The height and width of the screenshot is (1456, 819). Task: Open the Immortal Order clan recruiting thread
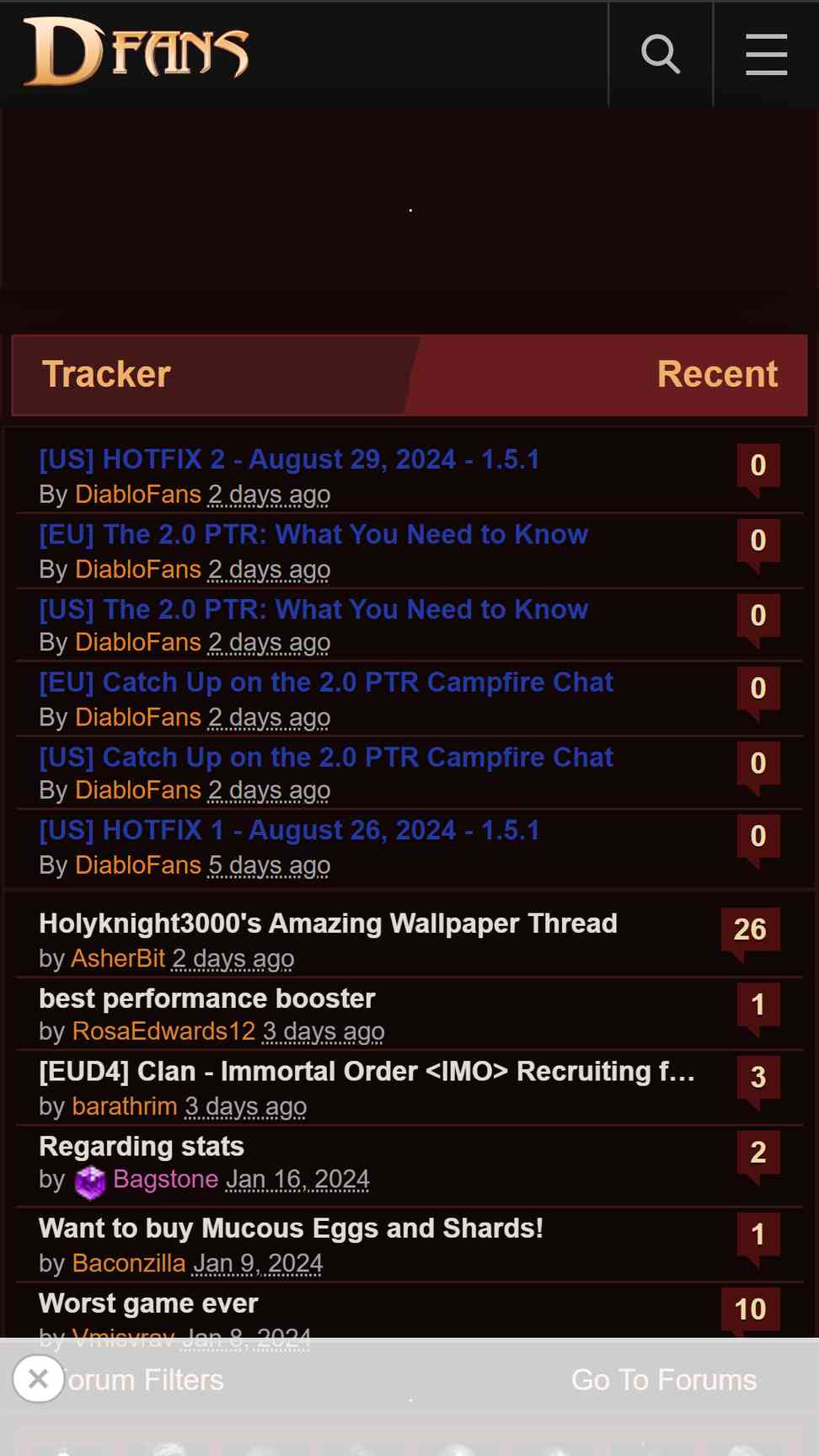367,1072
